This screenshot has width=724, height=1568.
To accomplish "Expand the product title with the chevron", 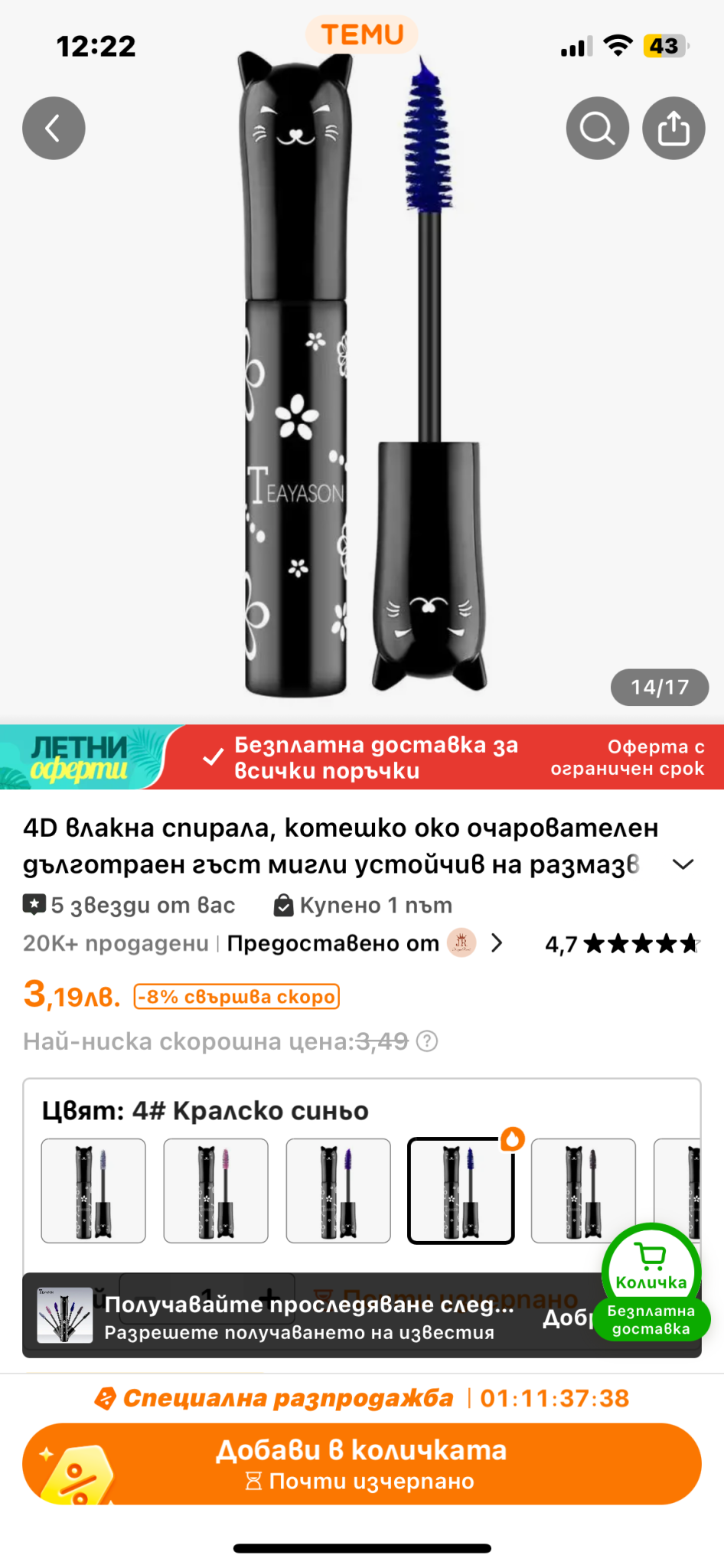I will (x=682, y=864).
